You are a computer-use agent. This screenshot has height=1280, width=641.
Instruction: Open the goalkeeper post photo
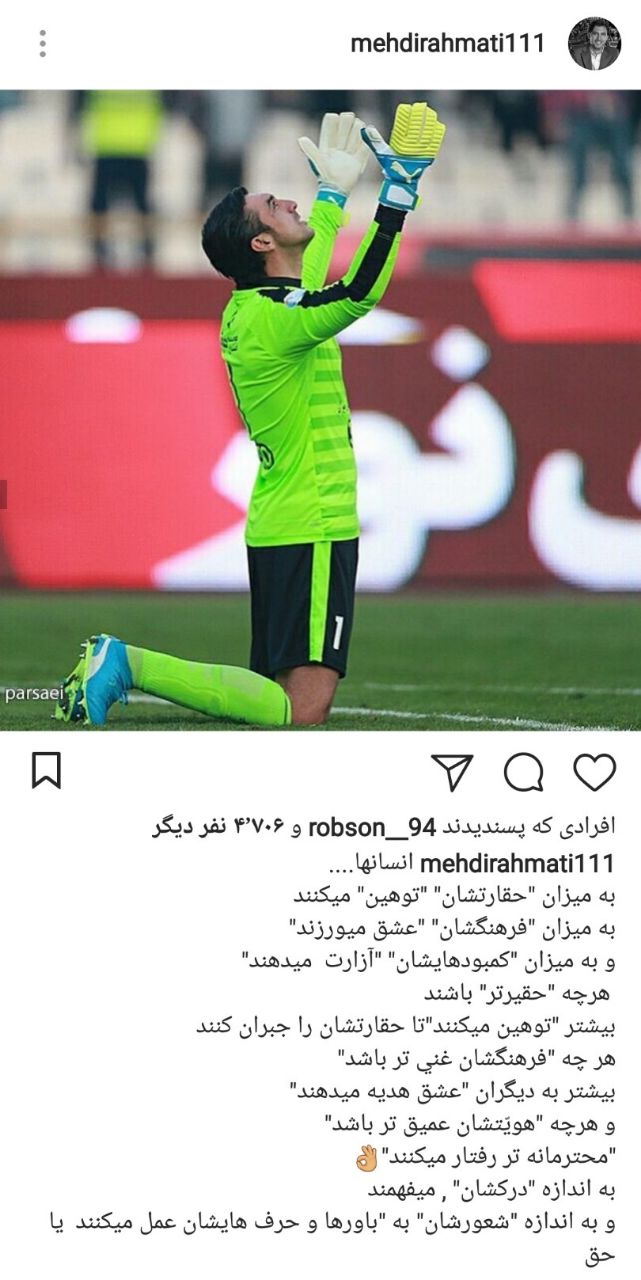tap(320, 410)
